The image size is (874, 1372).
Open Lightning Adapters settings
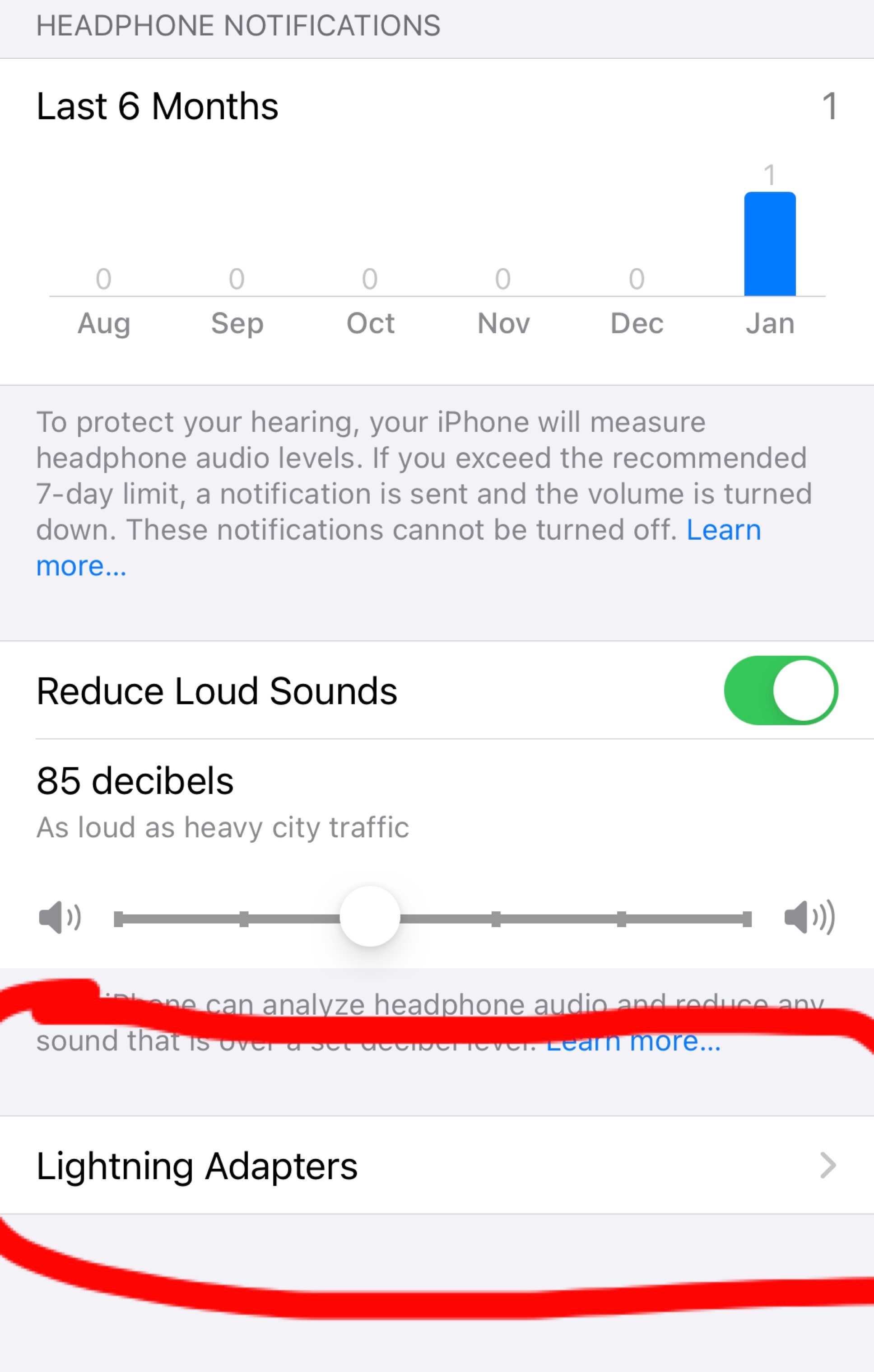coord(436,1165)
